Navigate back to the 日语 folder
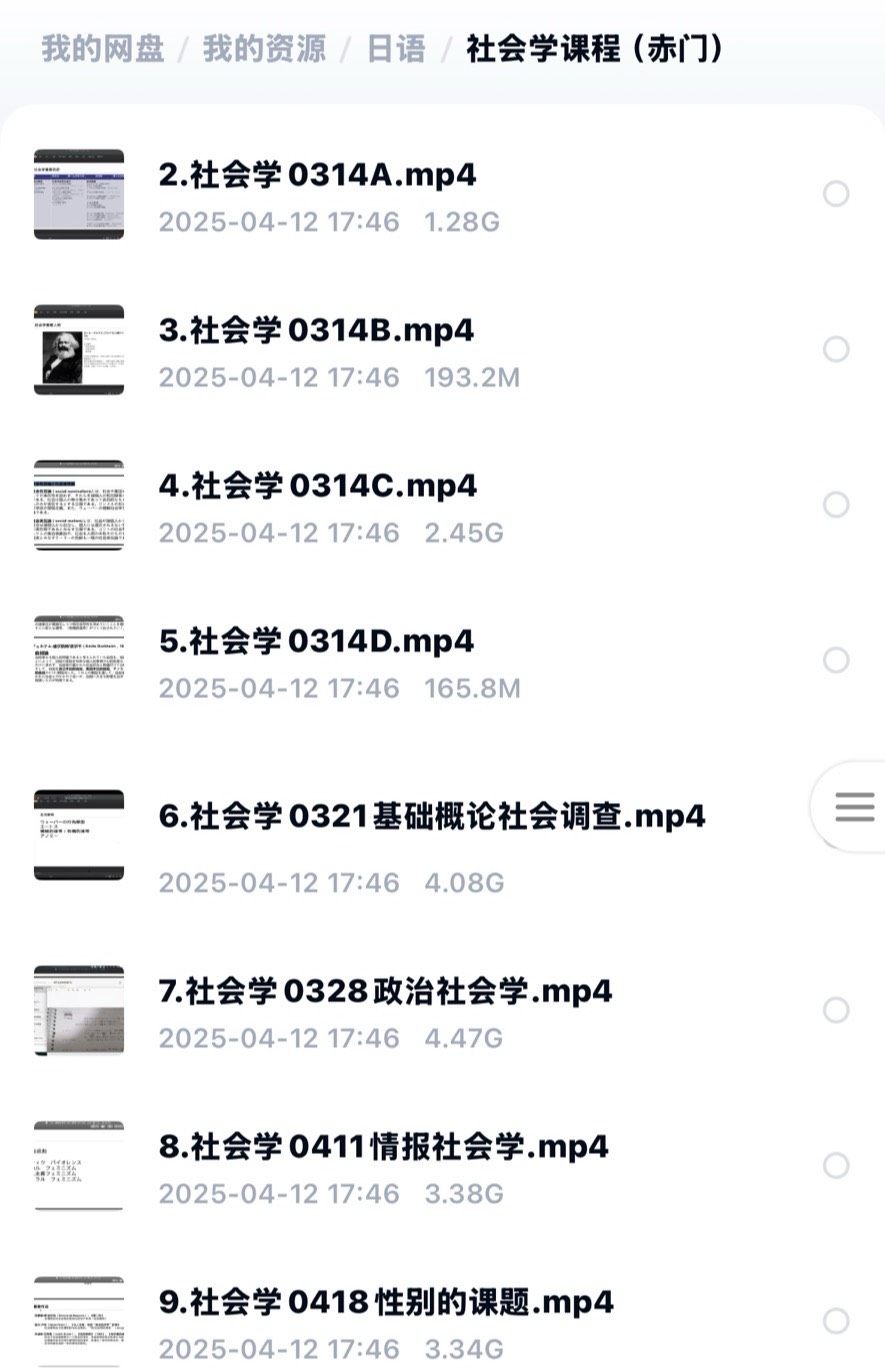 point(396,48)
